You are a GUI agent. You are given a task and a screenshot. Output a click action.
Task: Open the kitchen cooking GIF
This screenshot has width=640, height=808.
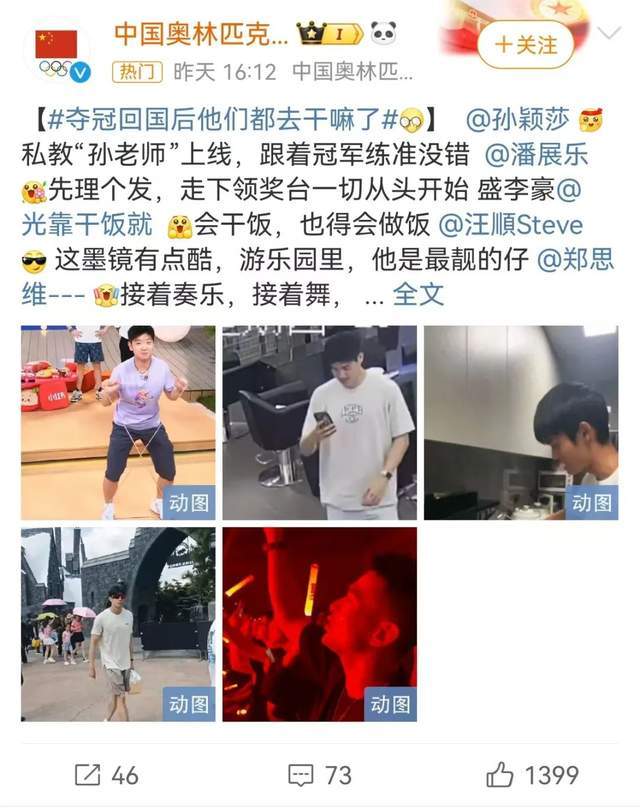click(520, 422)
